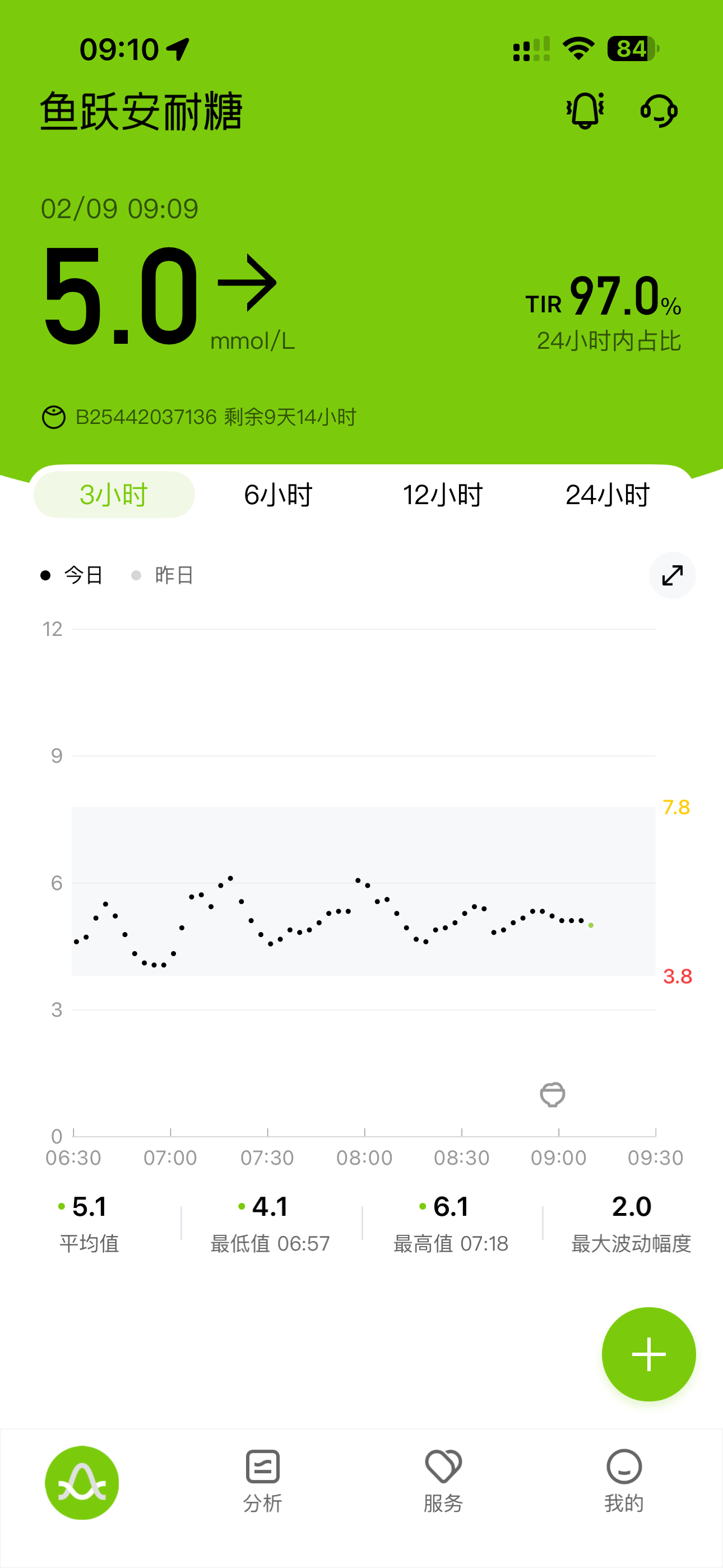Open the alert bell settings

(x=585, y=111)
